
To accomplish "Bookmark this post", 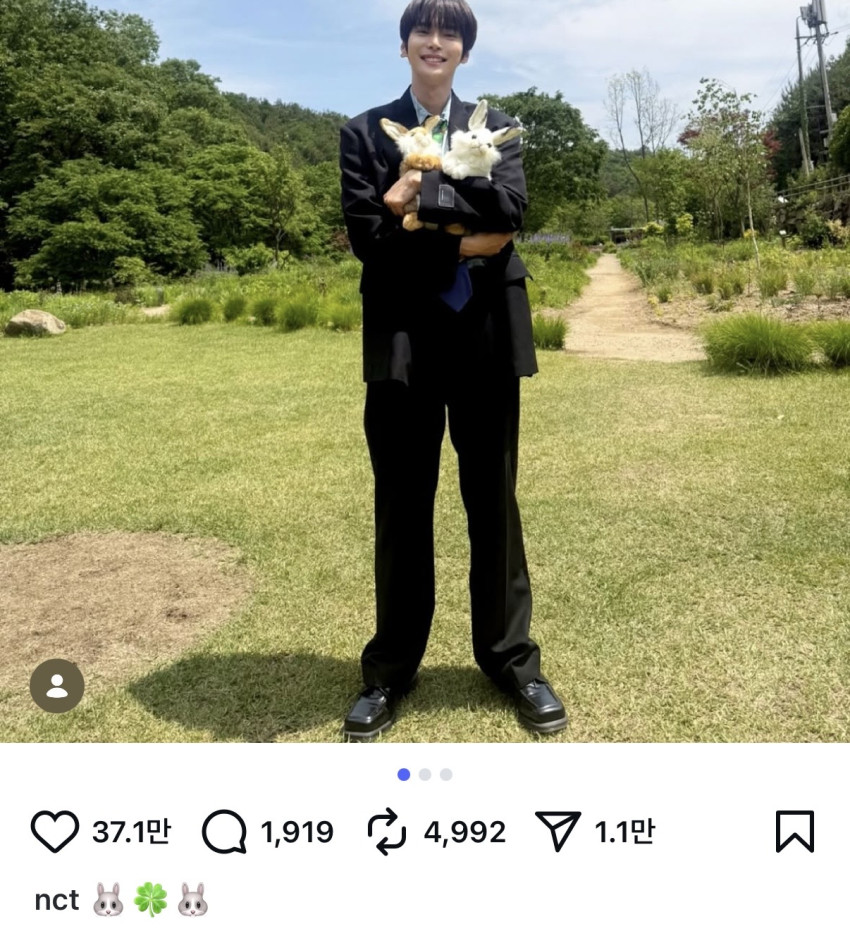I will click(x=795, y=832).
